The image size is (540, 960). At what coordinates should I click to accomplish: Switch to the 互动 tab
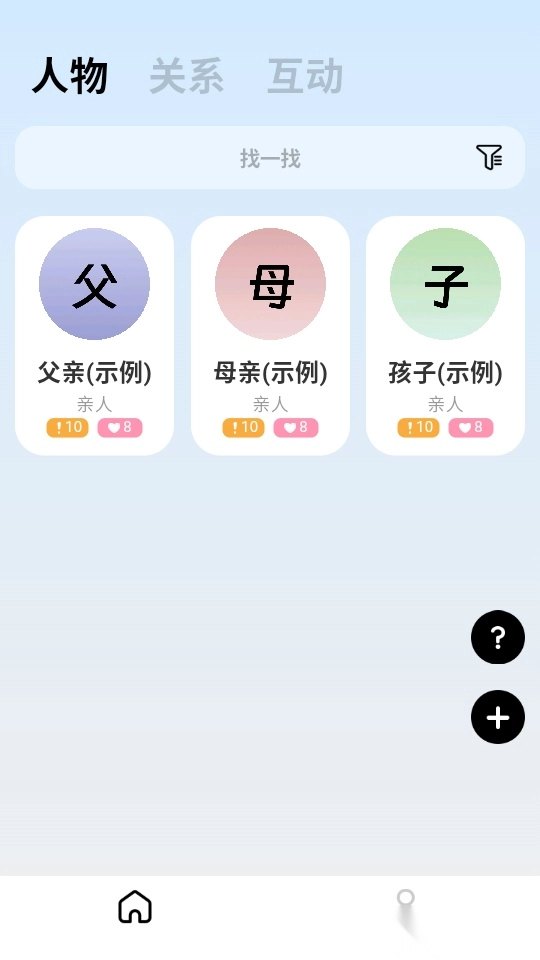(305, 77)
